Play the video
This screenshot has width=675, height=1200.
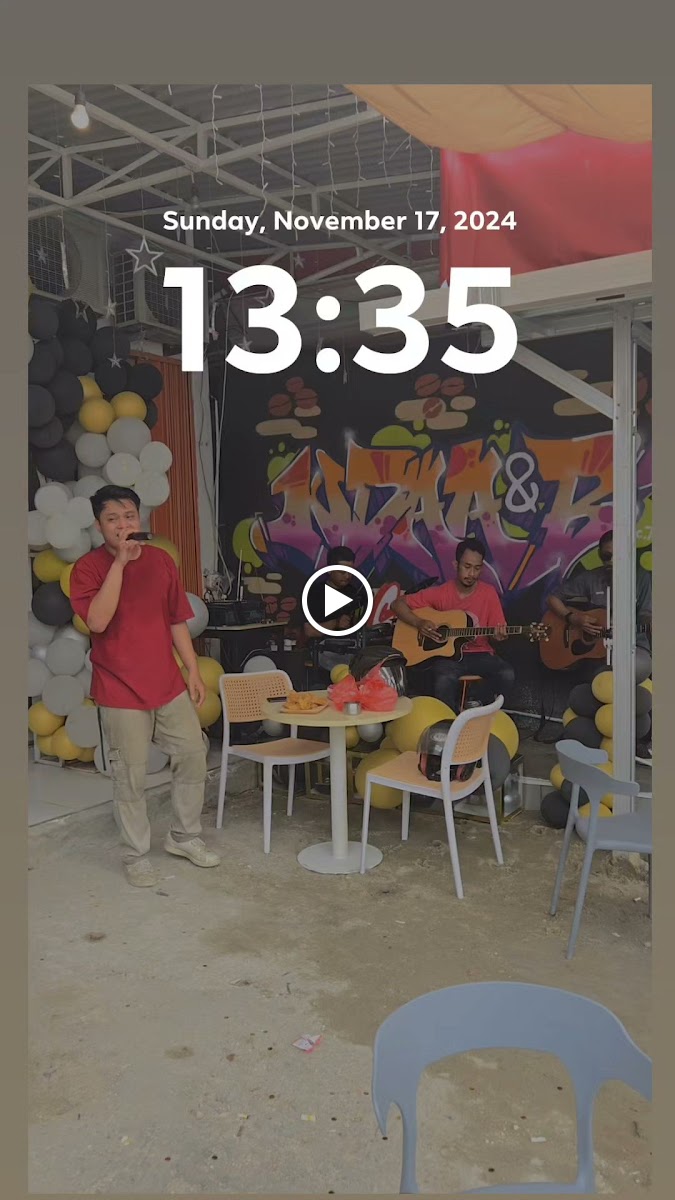(337, 601)
